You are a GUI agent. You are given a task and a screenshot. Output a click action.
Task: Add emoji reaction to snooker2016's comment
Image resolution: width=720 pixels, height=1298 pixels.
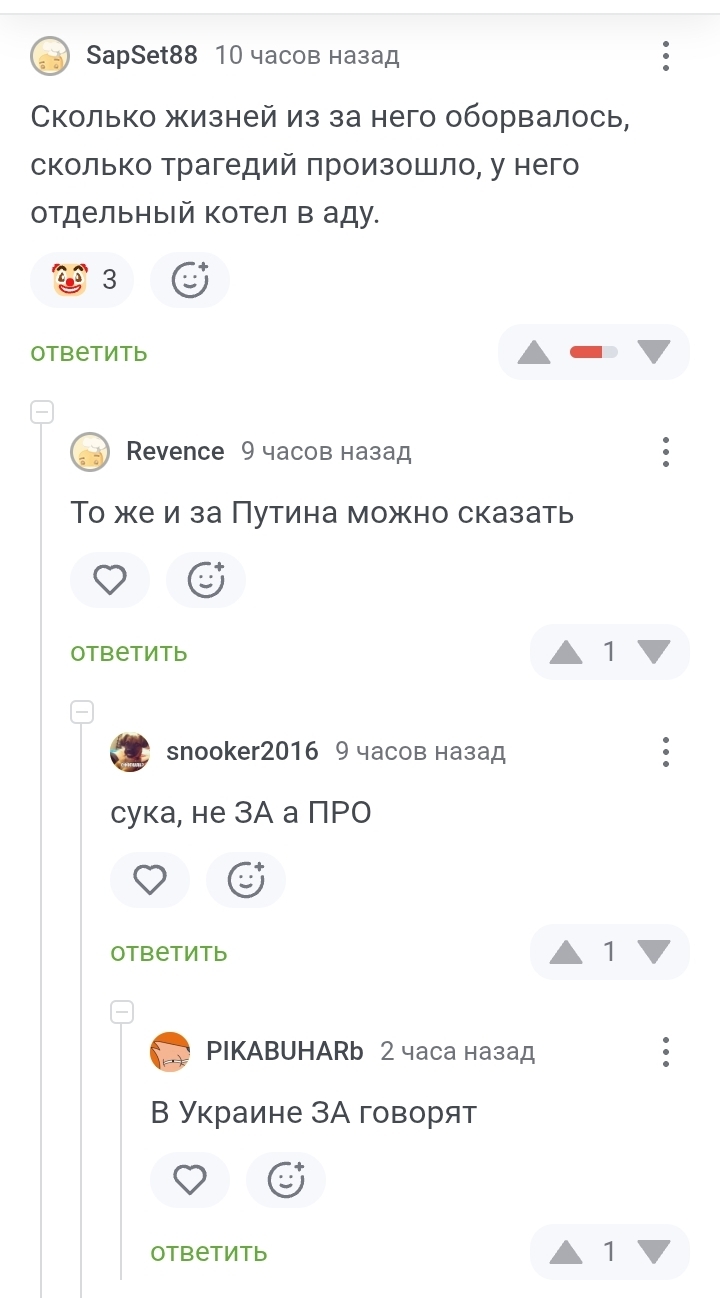246,880
